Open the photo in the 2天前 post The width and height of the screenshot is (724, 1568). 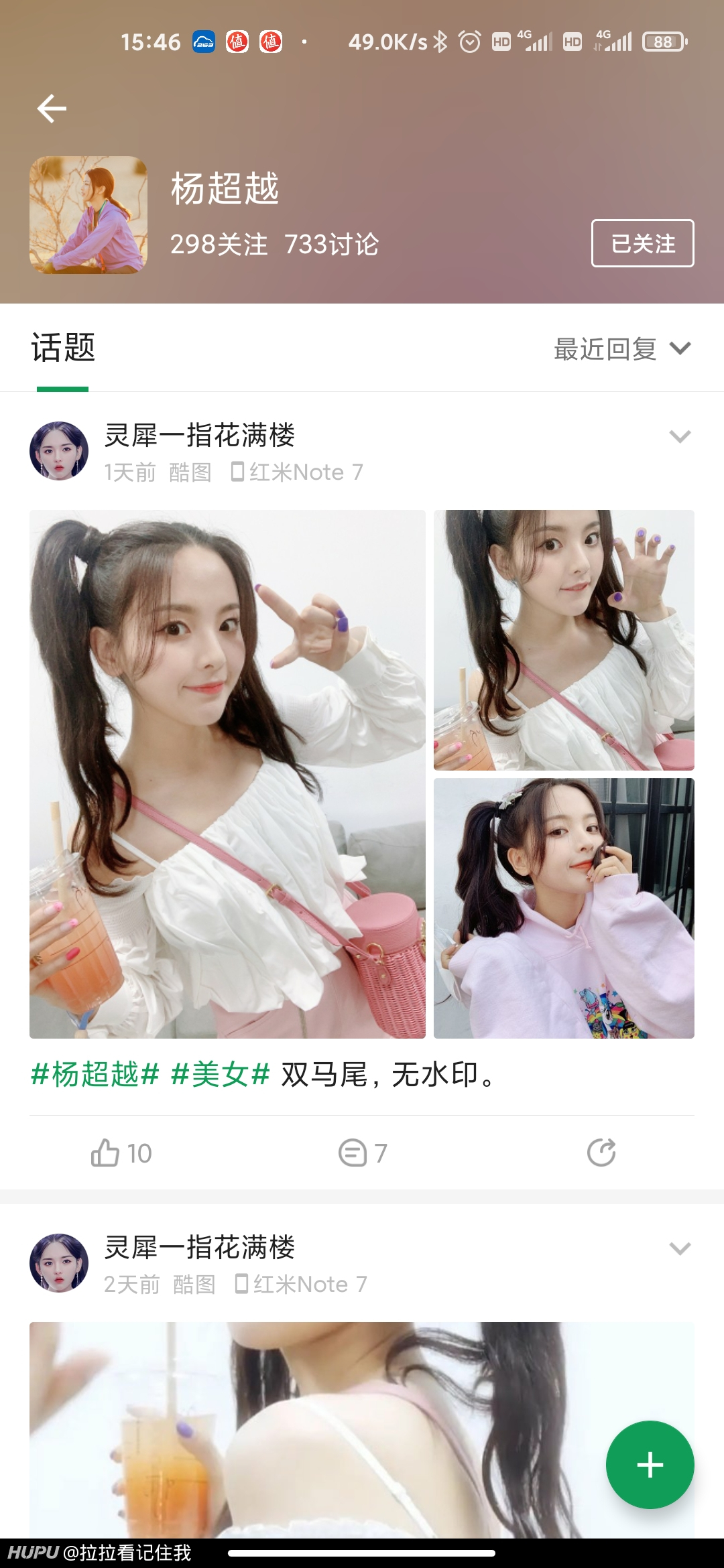362,1430
